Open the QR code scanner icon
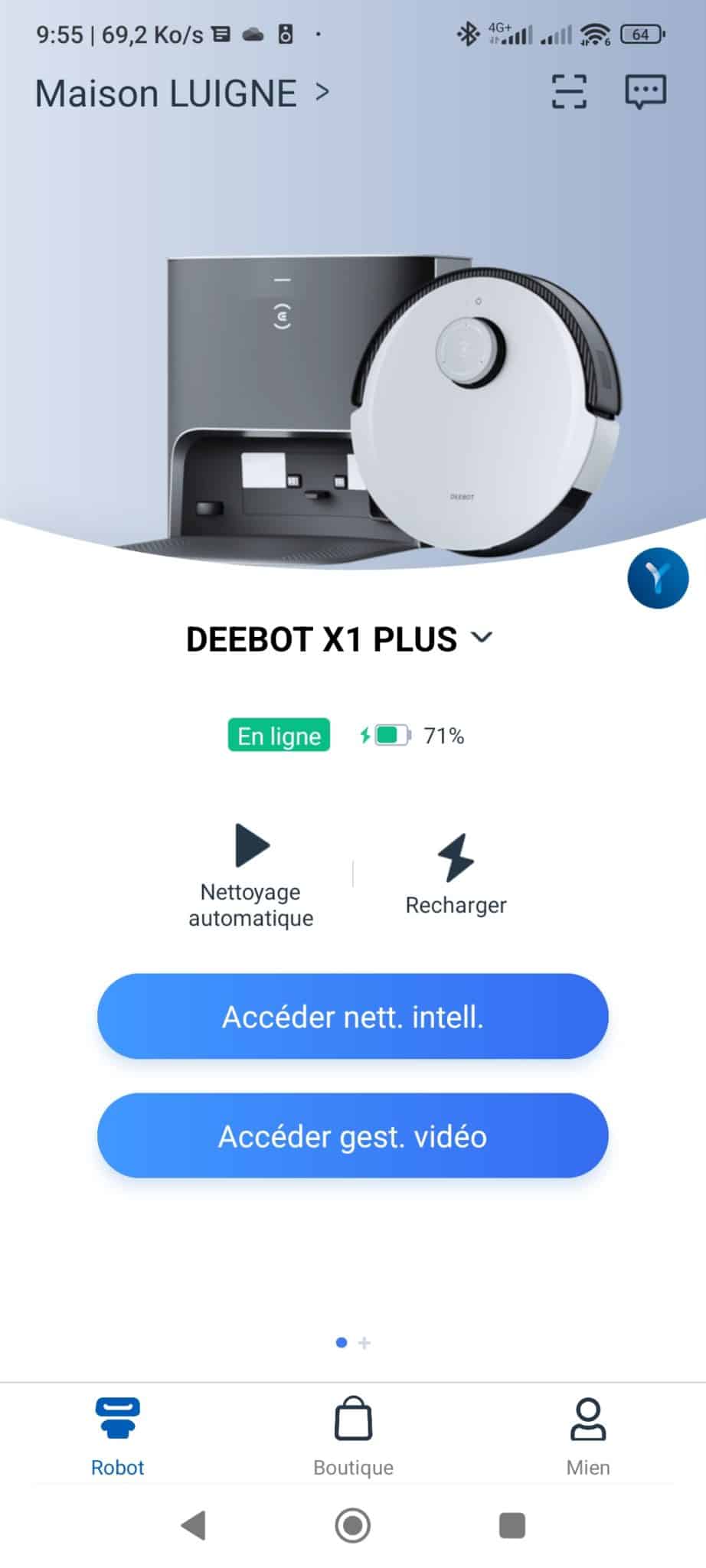Screen dimensions: 706x1568 point(569,92)
